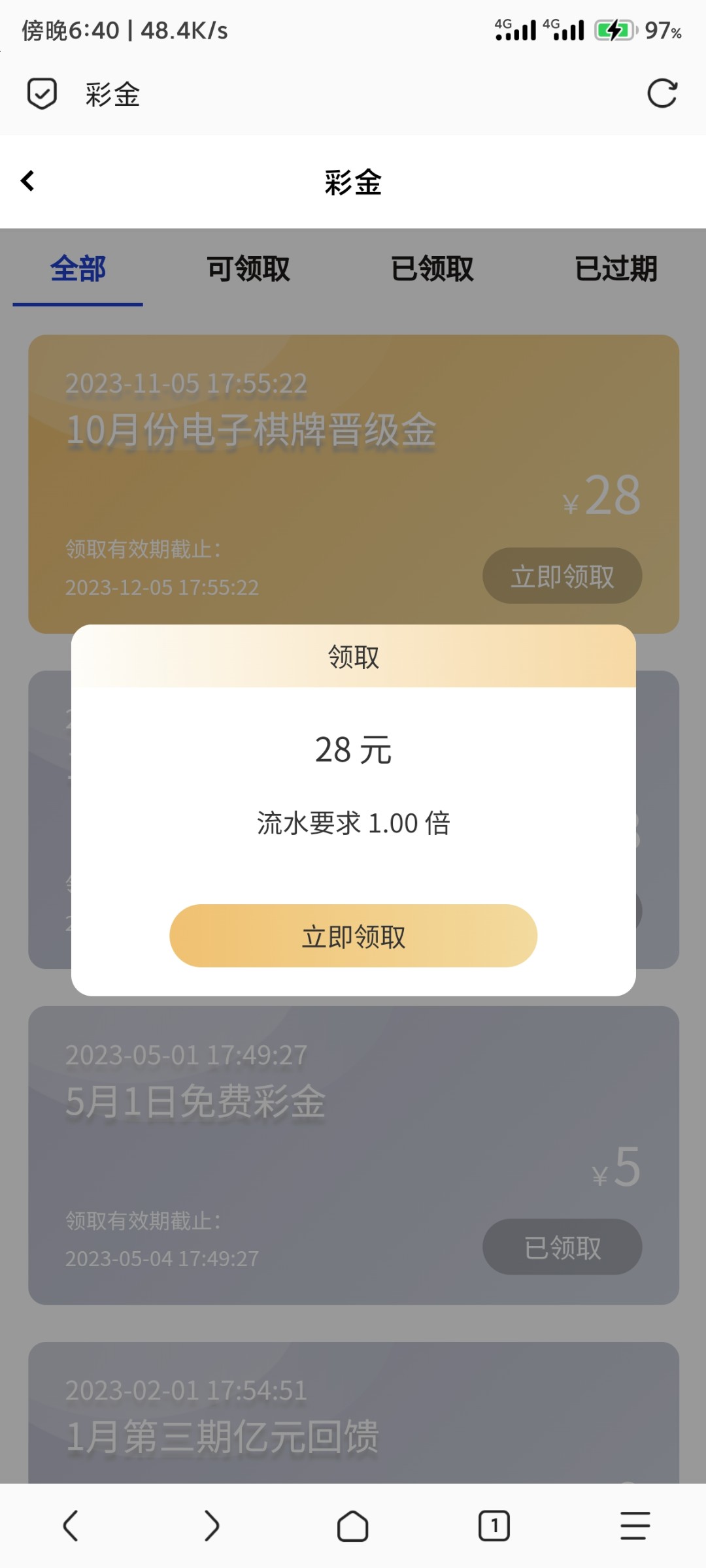706x1568 pixels.
Task: Tap the battery indicator in status bar
Action: pyautogui.click(x=614, y=29)
